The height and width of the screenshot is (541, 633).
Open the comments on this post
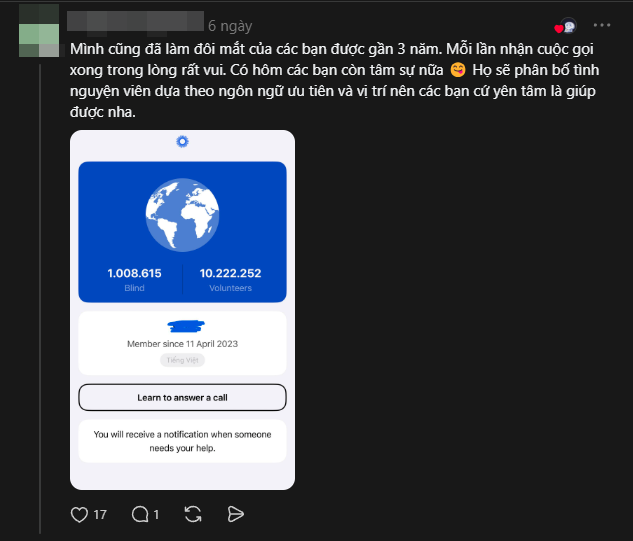click(x=140, y=514)
